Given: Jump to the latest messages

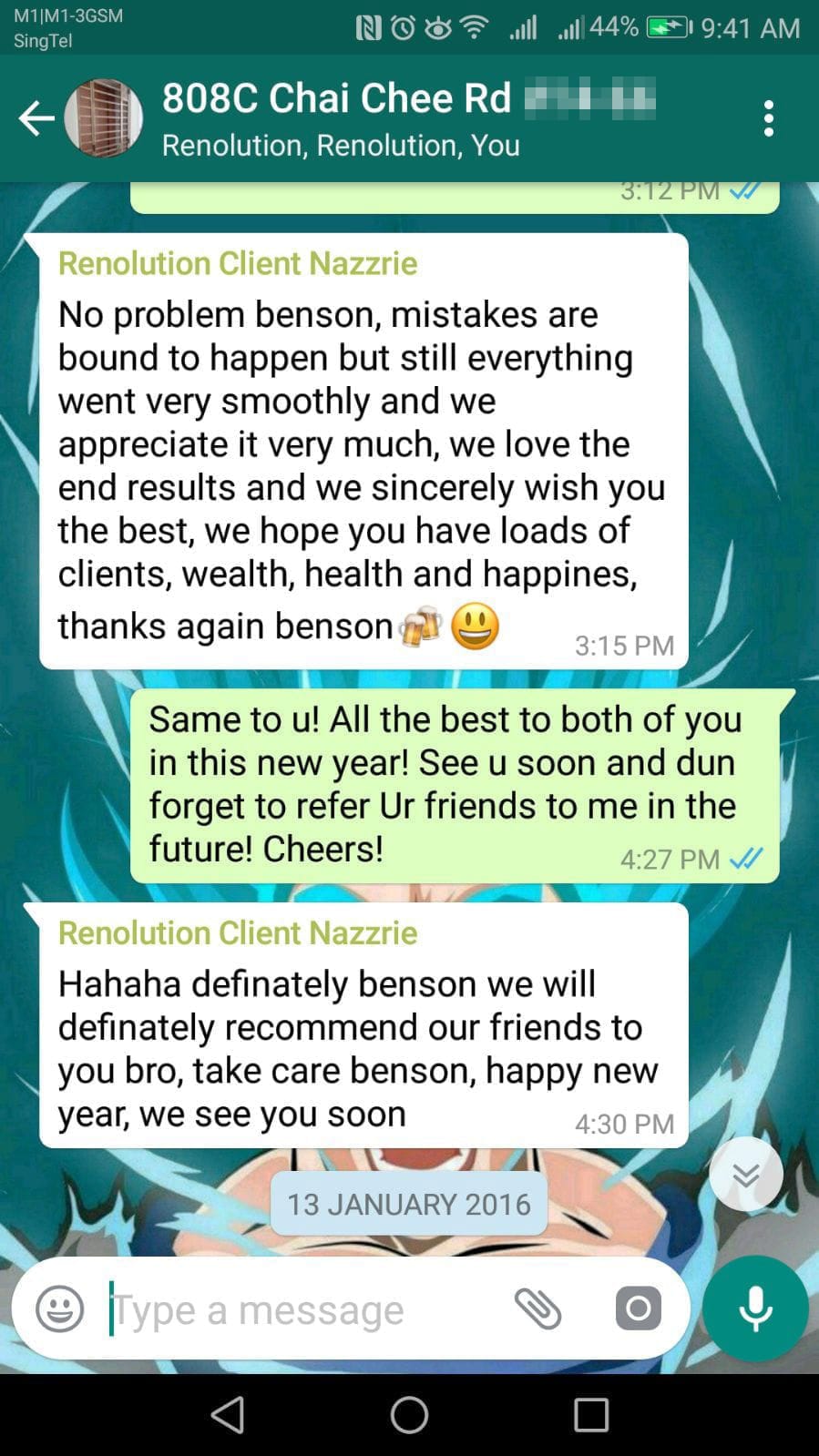Looking at the screenshot, I should click(746, 1174).
